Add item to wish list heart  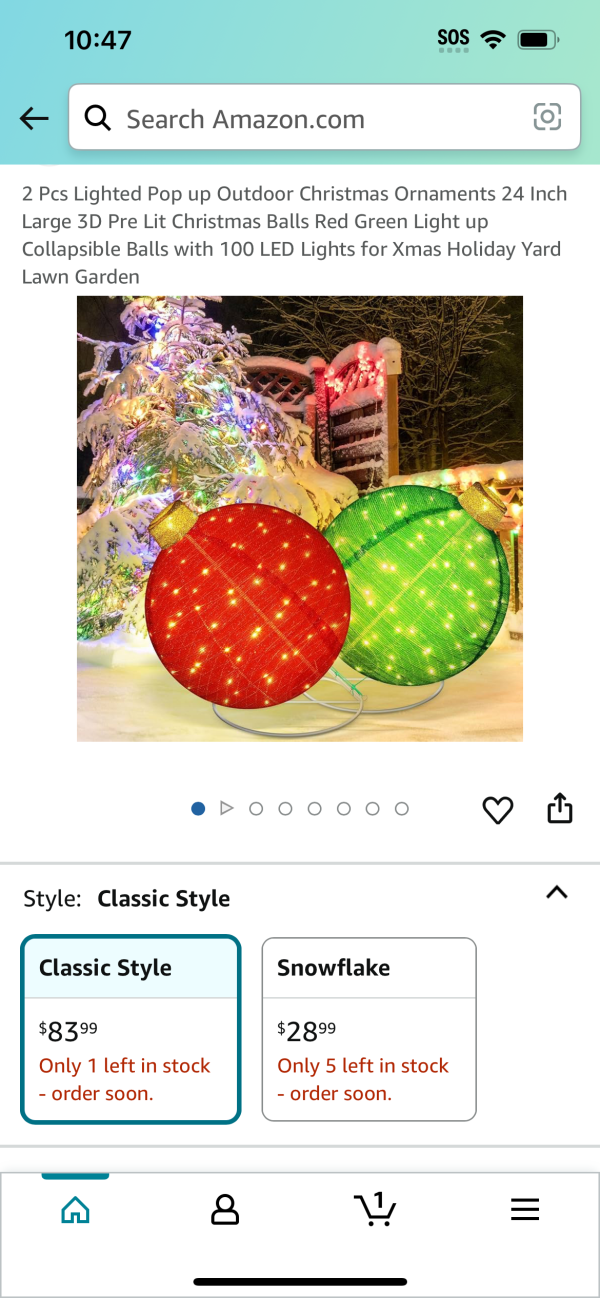[x=497, y=809]
